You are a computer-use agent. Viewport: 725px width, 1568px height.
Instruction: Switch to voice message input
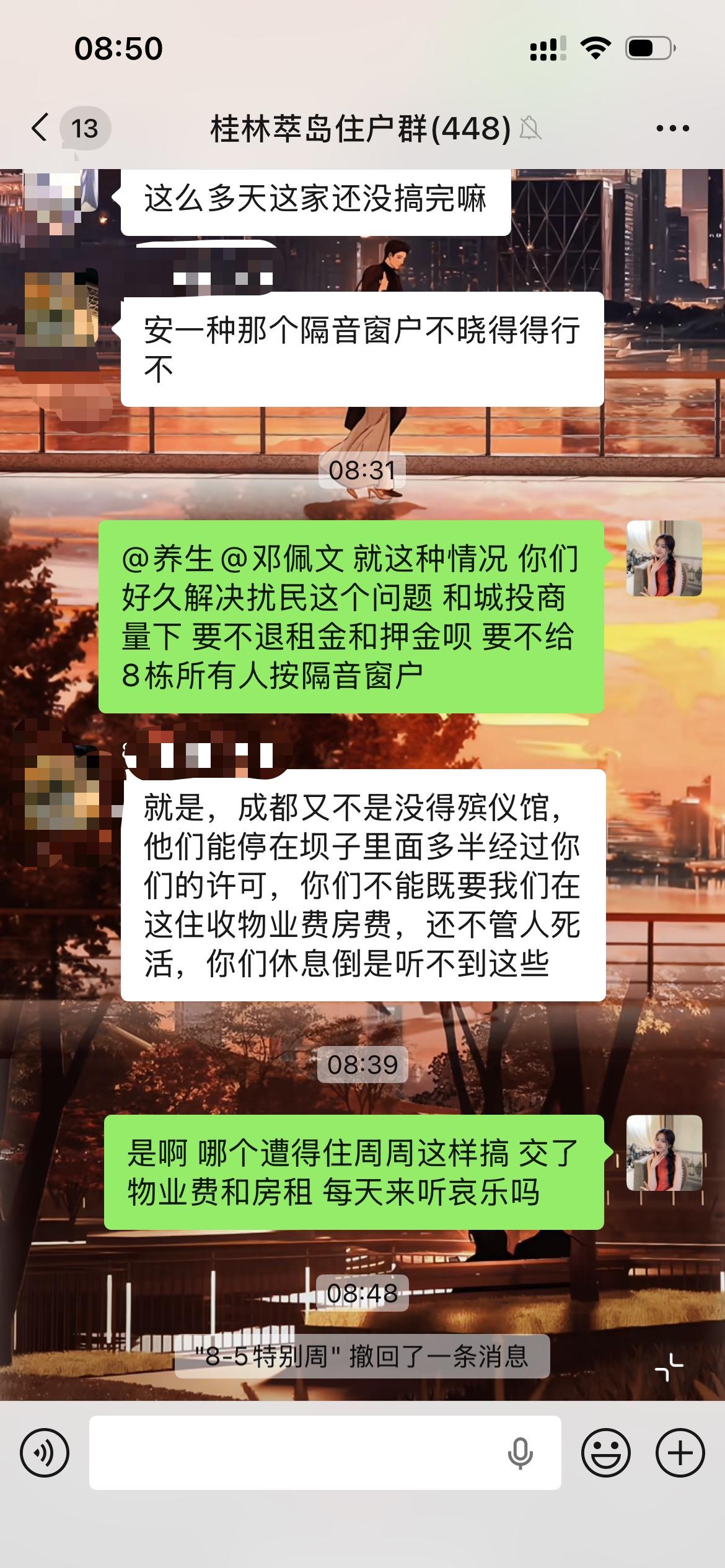click(x=45, y=1452)
